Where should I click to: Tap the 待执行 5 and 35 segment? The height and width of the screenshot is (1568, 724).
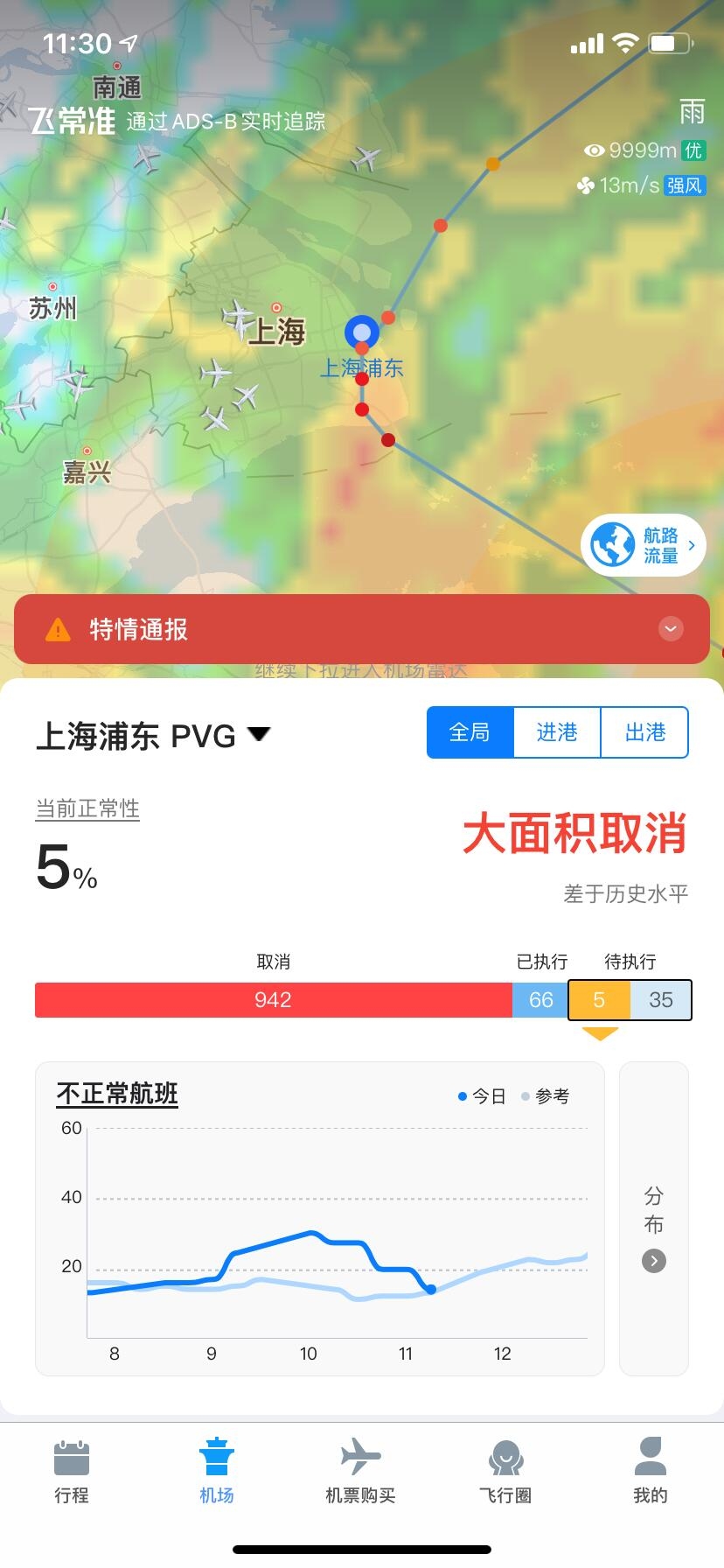(630, 1000)
